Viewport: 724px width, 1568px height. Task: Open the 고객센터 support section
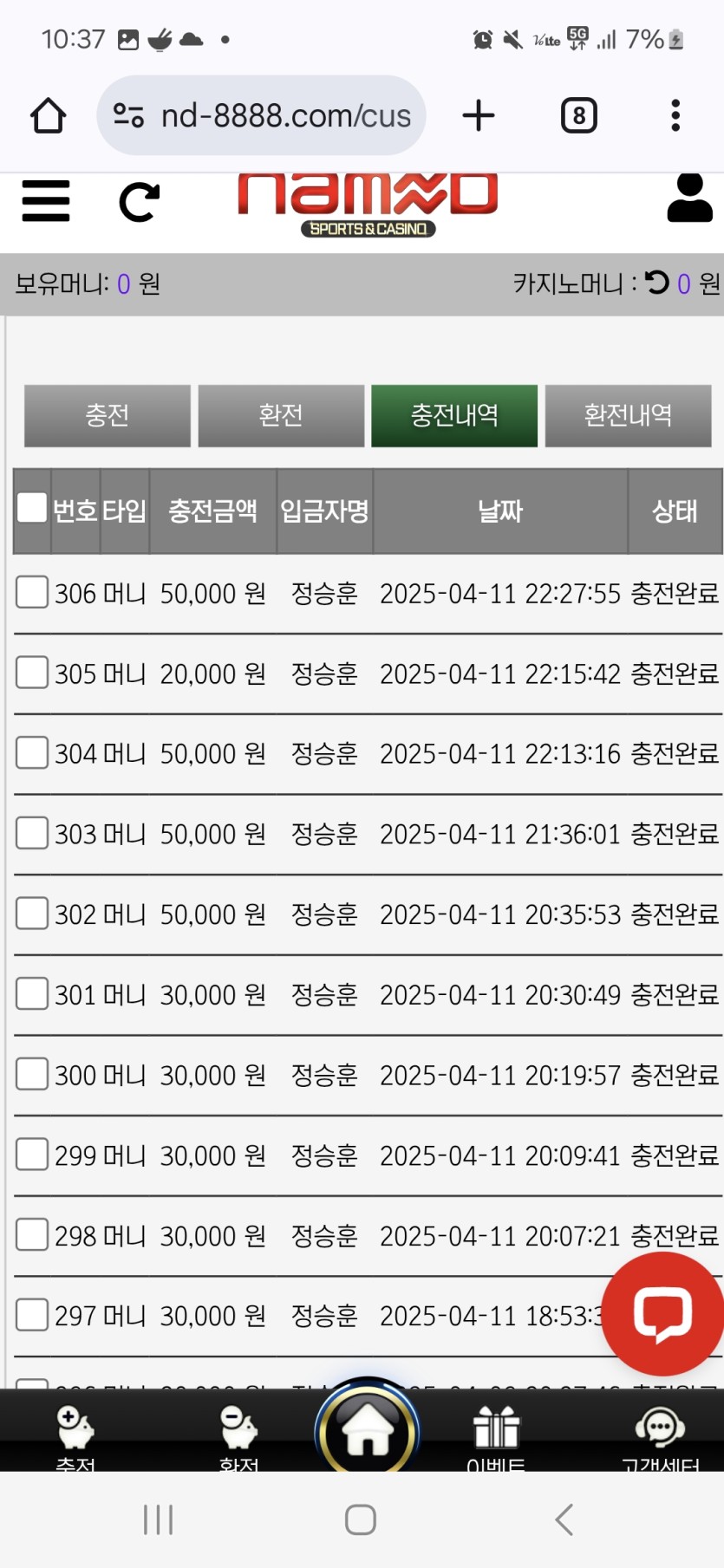coord(660,1435)
